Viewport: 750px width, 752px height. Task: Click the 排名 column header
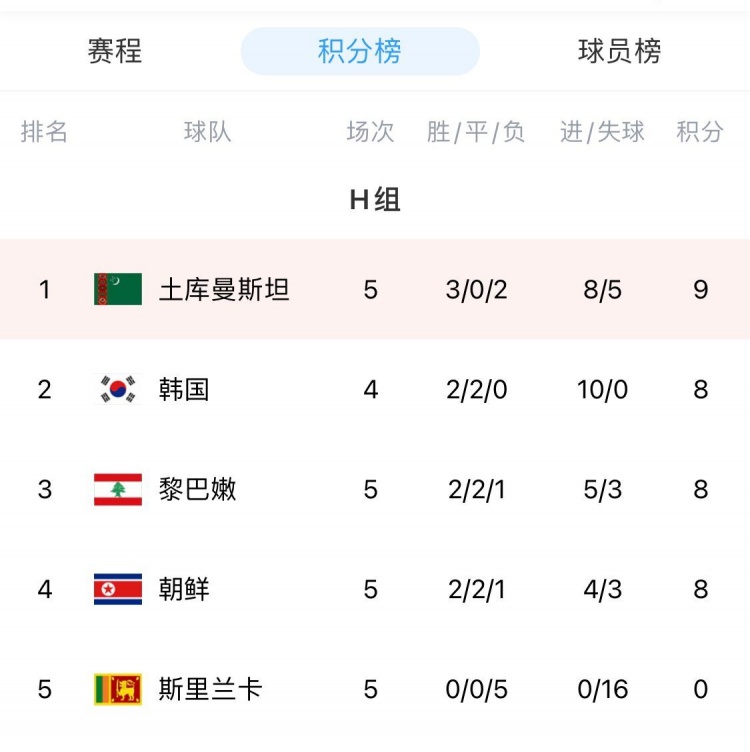[44, 131]
